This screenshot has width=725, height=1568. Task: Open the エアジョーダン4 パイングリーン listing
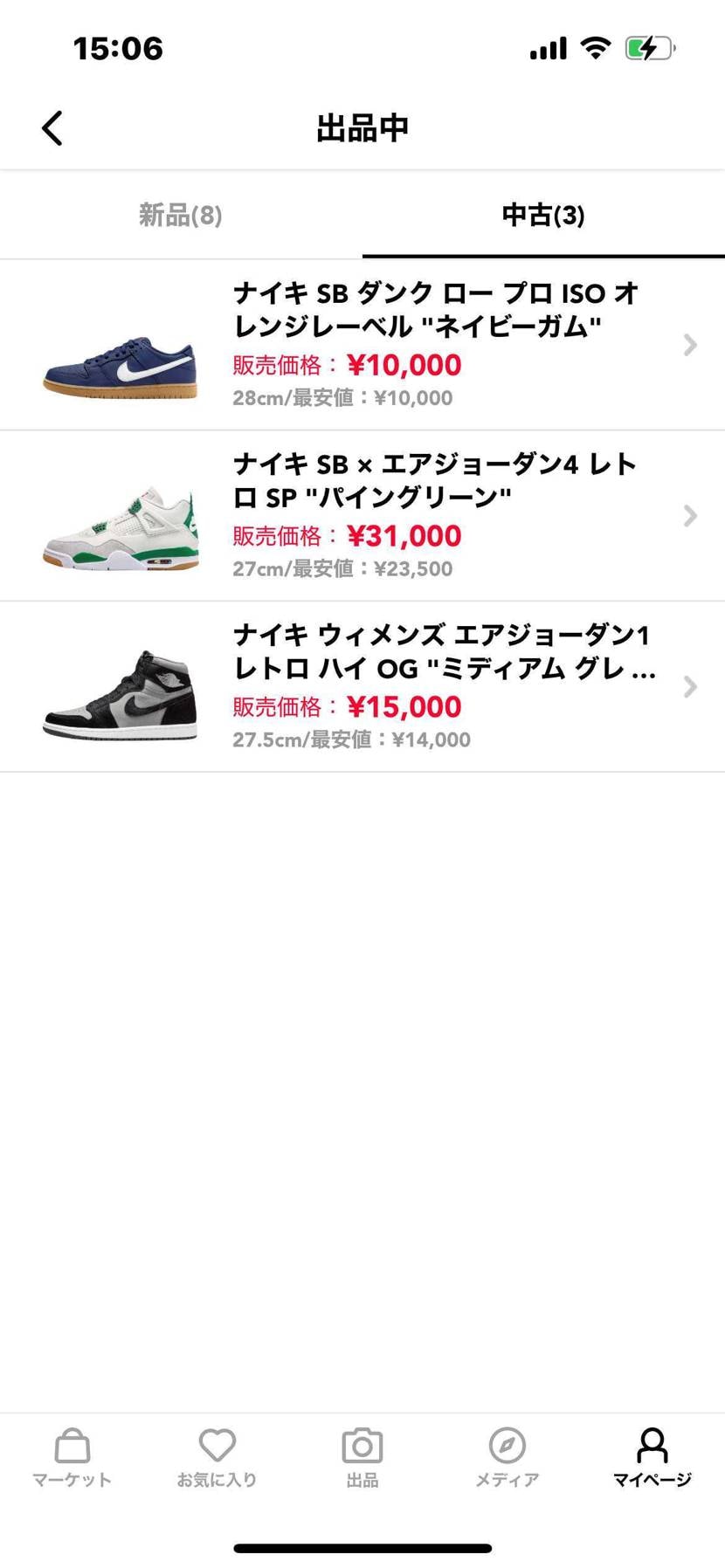[434, 481]
